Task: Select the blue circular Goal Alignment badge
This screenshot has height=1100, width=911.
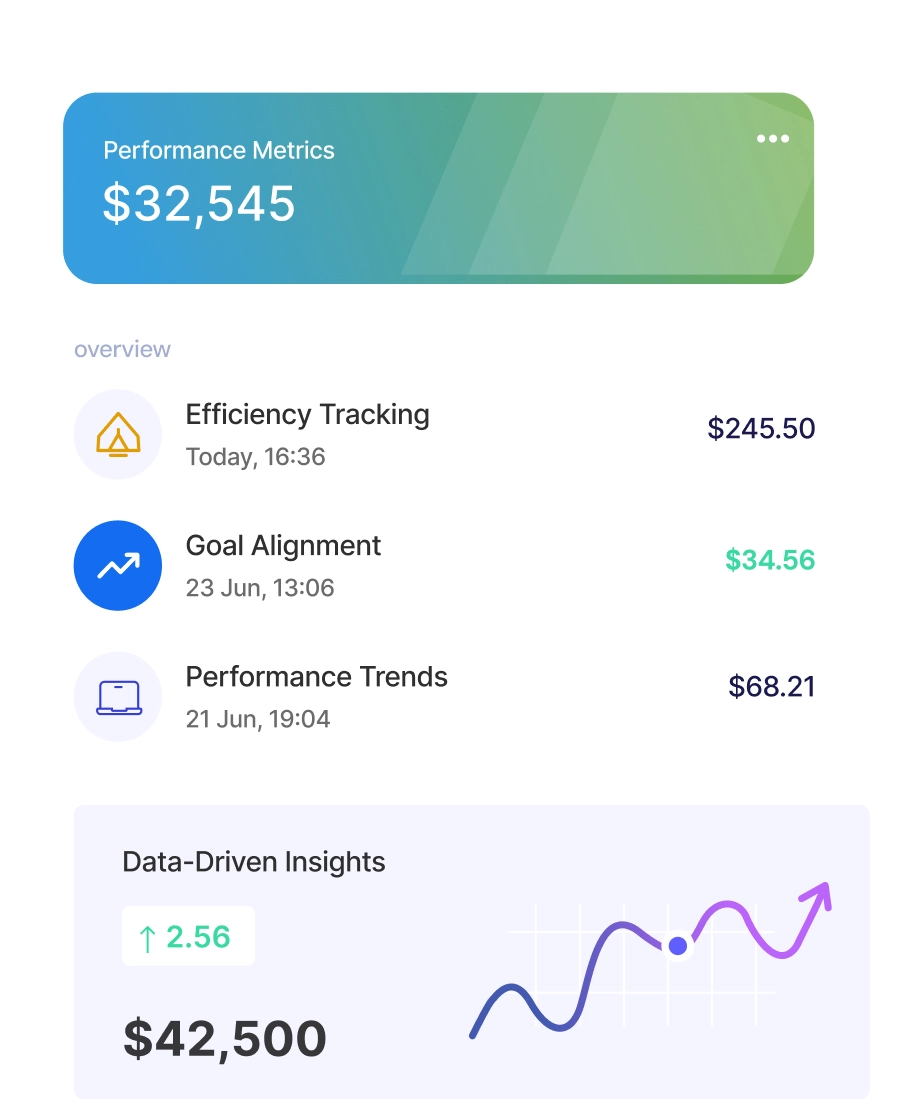Action: (118, 565)
